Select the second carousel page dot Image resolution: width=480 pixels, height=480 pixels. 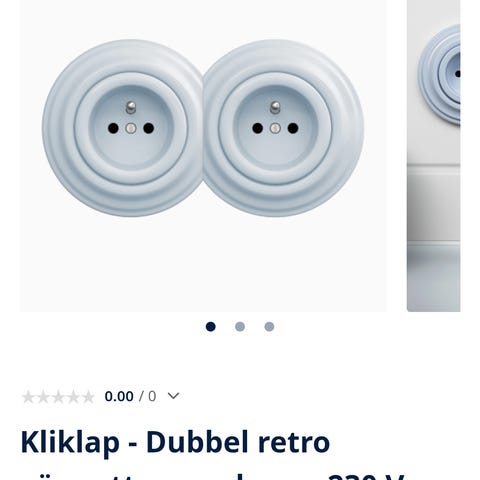(x=240, y=327)
